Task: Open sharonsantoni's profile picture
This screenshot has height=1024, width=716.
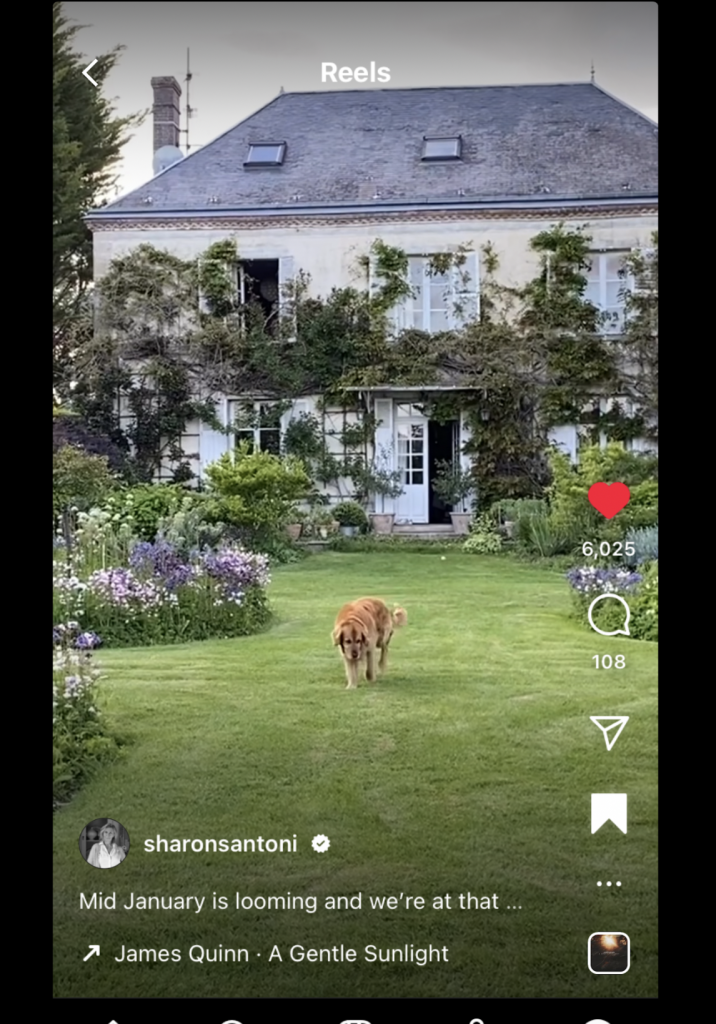Action: 104,843
